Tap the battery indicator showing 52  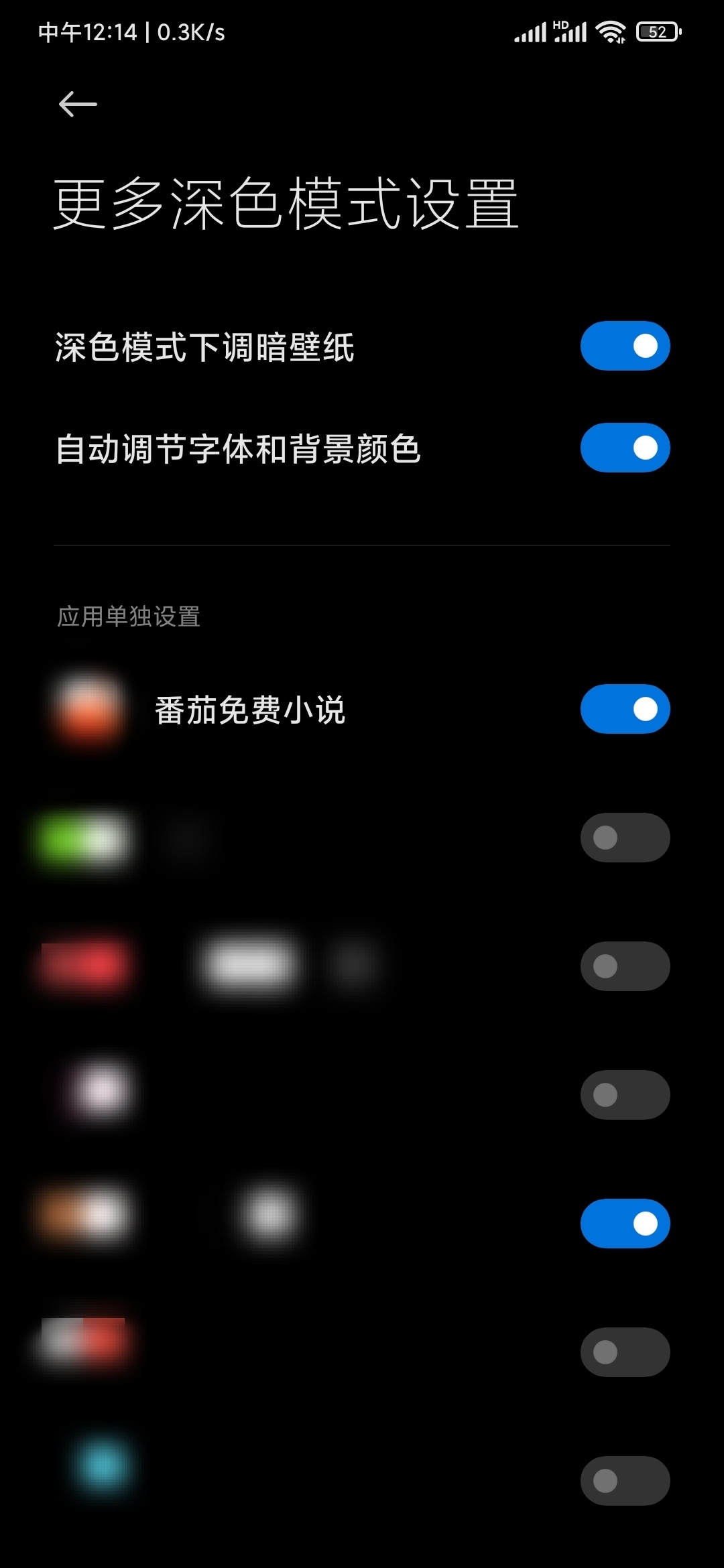pyautogui.click(x=656, y=31)
